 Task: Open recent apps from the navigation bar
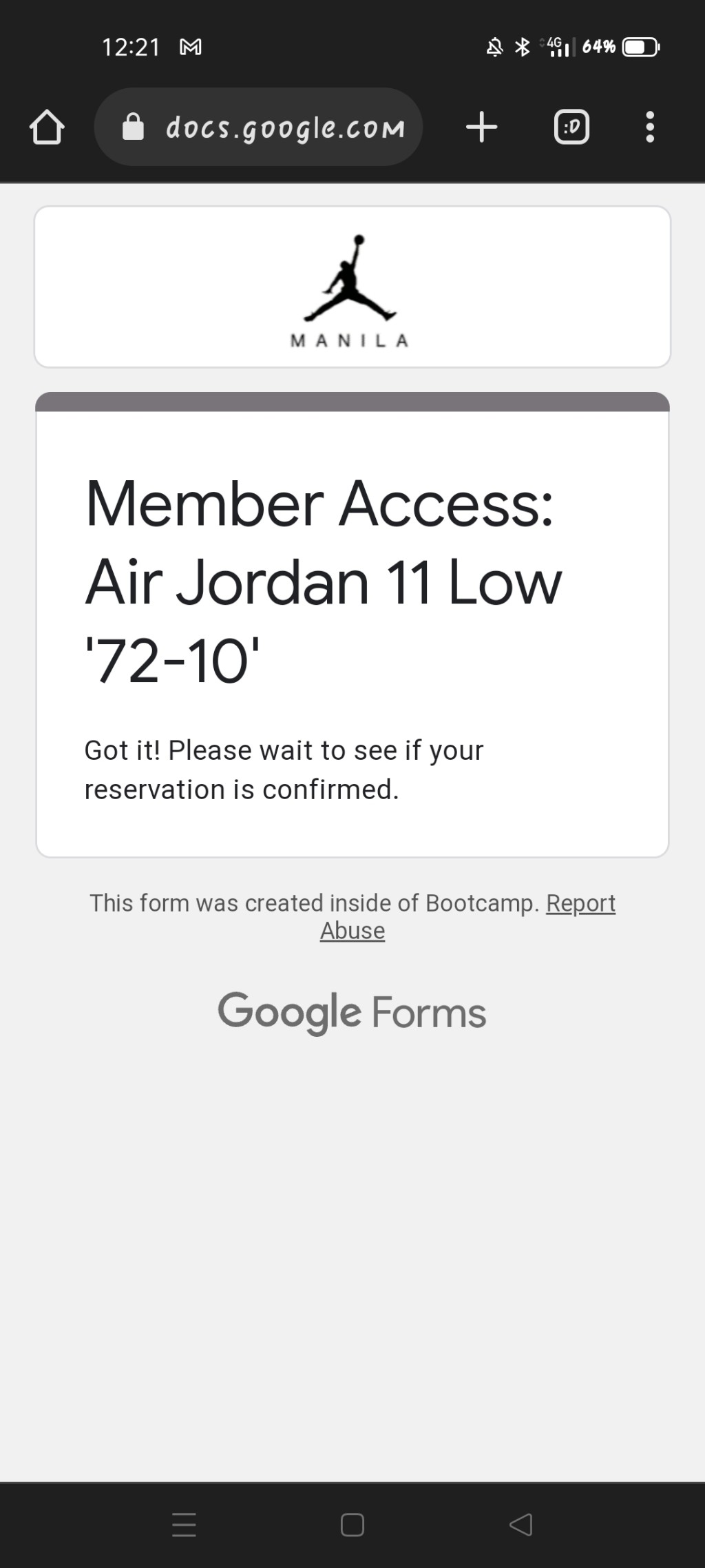click(x=184, y=1524)
